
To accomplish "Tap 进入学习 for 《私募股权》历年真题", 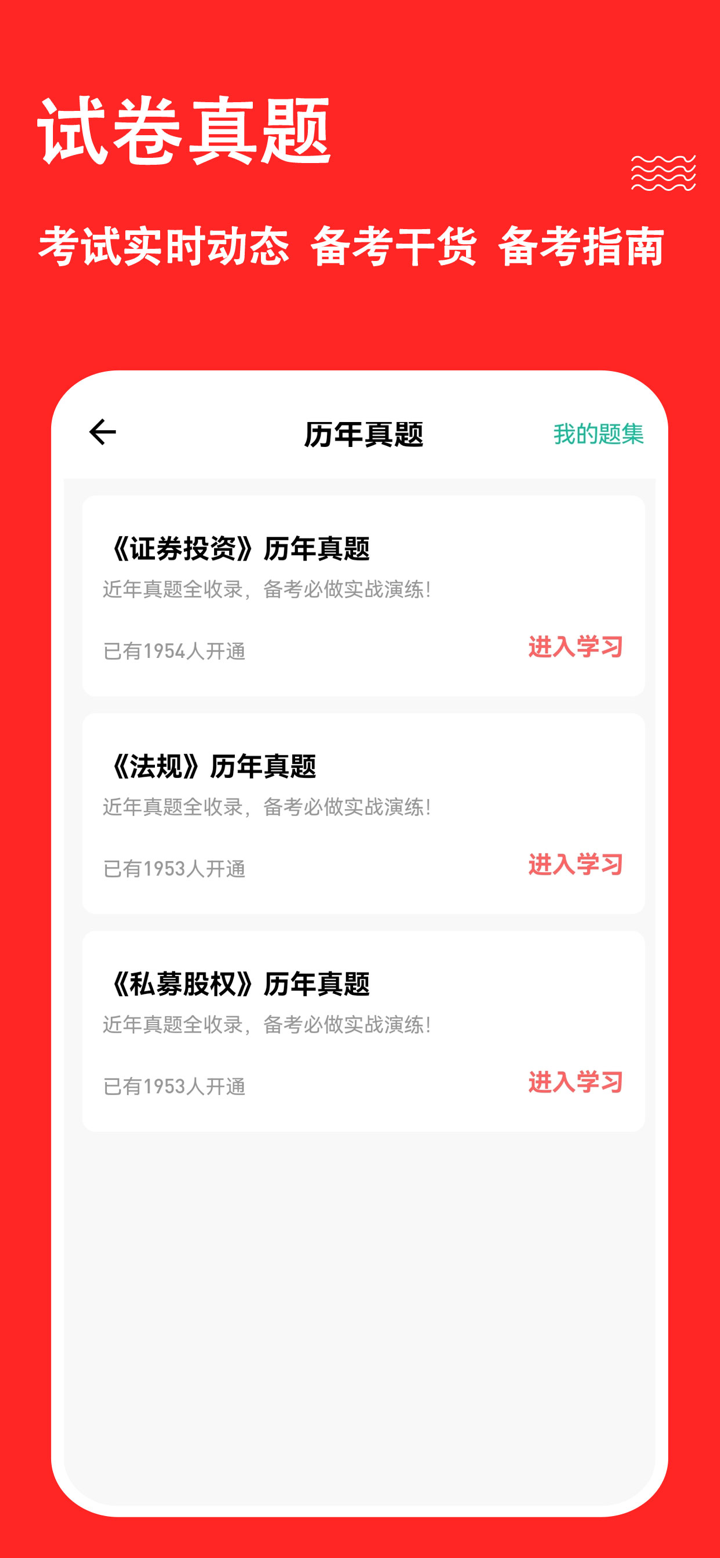I will (575, 1082).
